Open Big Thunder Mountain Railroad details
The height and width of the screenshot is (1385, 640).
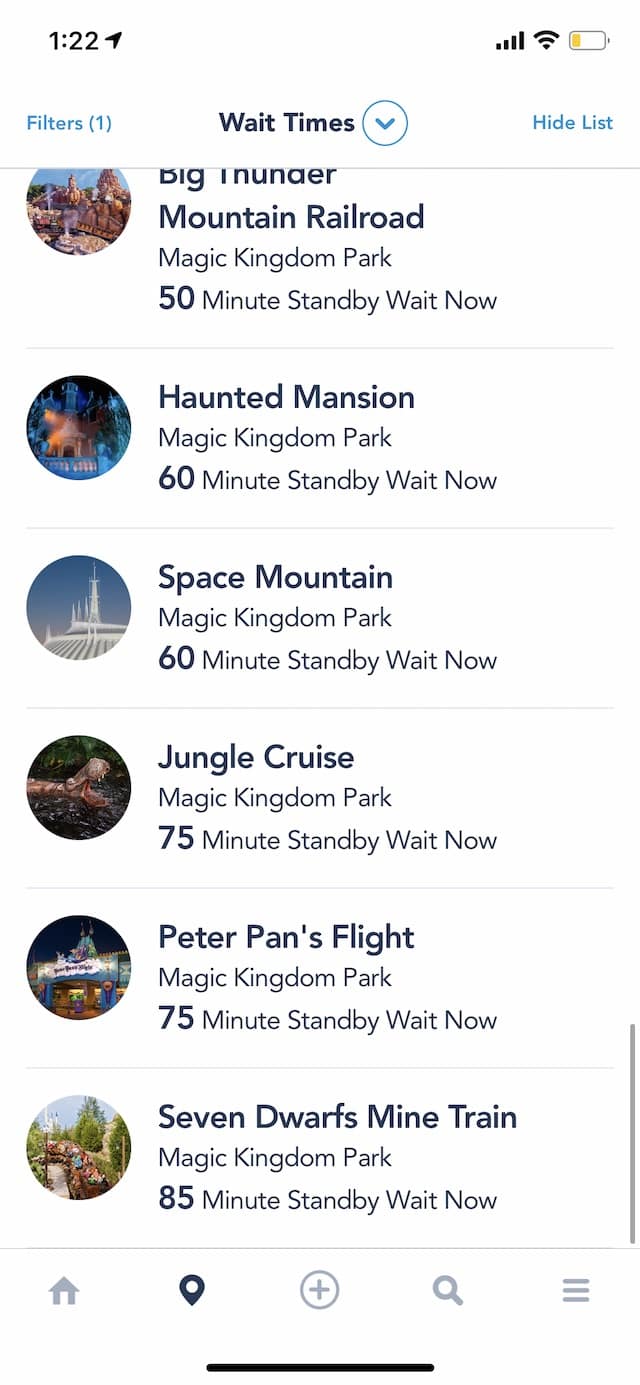[320, 258]
